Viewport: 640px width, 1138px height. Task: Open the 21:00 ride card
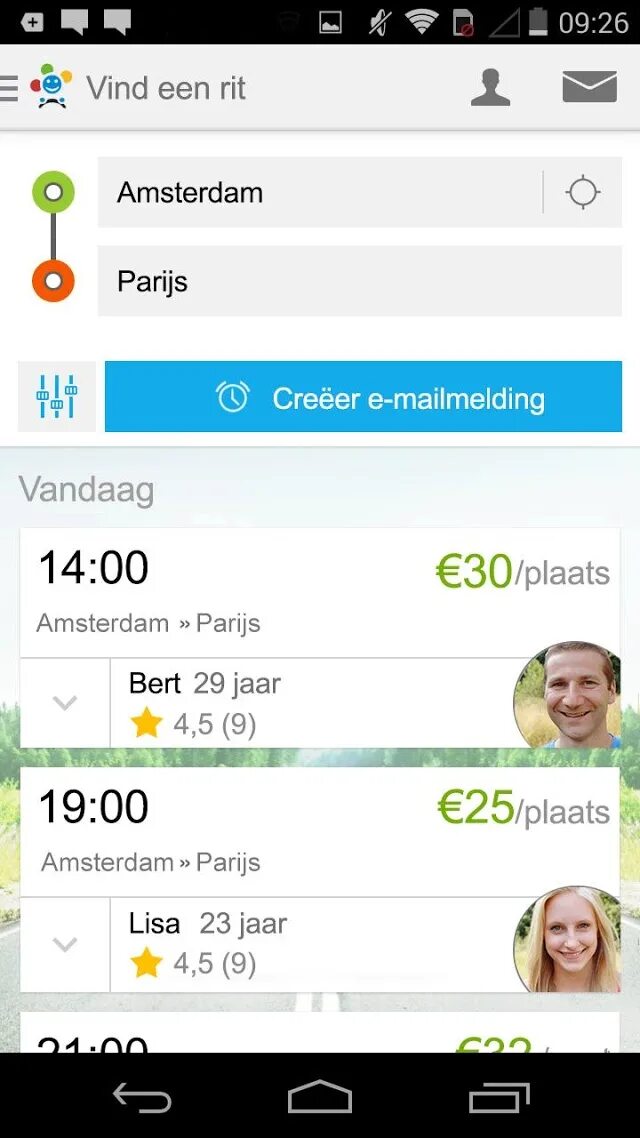coord(320,1034)
